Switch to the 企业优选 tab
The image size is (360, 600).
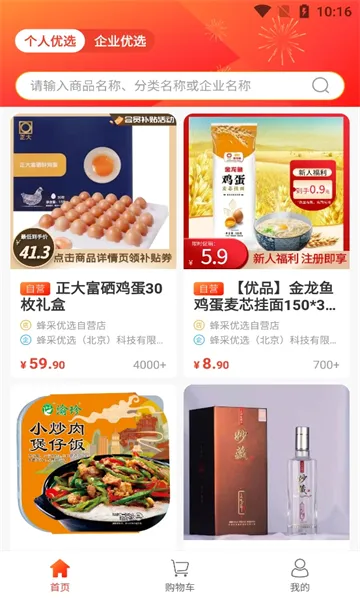click(120, 41)
